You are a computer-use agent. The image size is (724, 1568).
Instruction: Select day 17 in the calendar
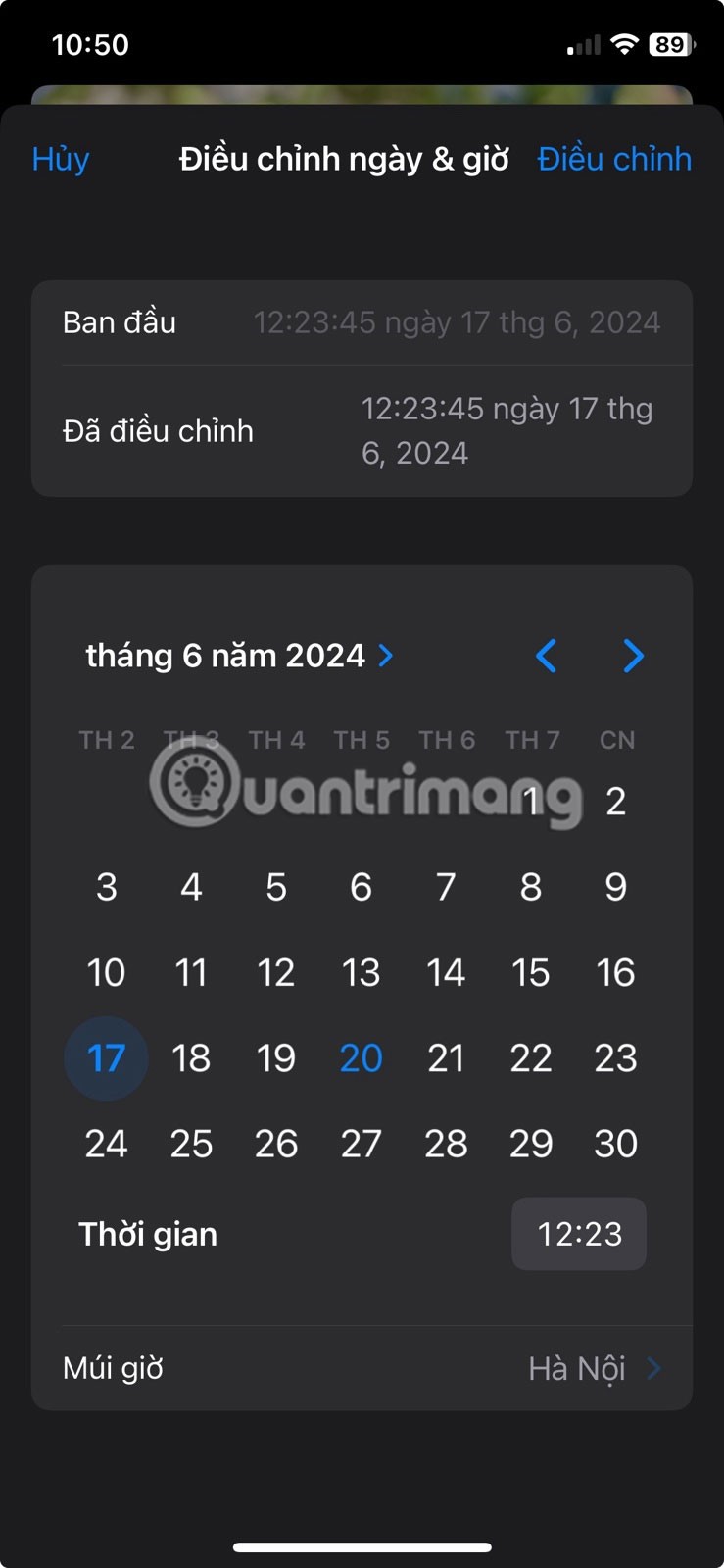[x=106, y=1058]
